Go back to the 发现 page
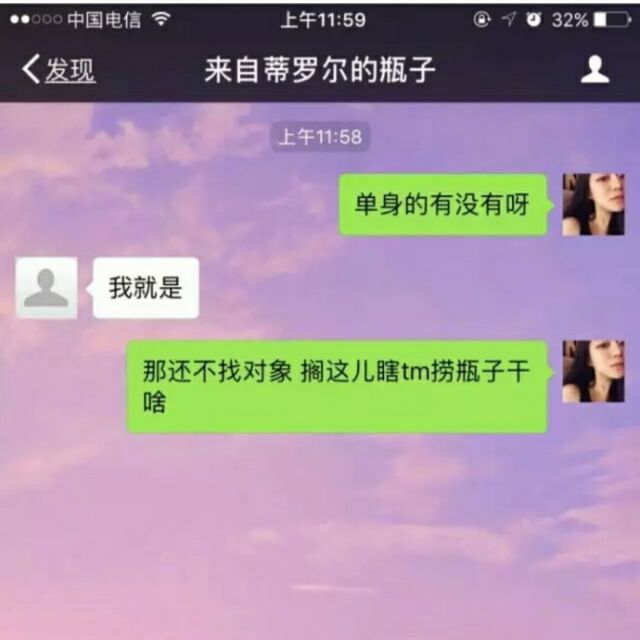This screenshot has width=640, height=640. [58, 70]
